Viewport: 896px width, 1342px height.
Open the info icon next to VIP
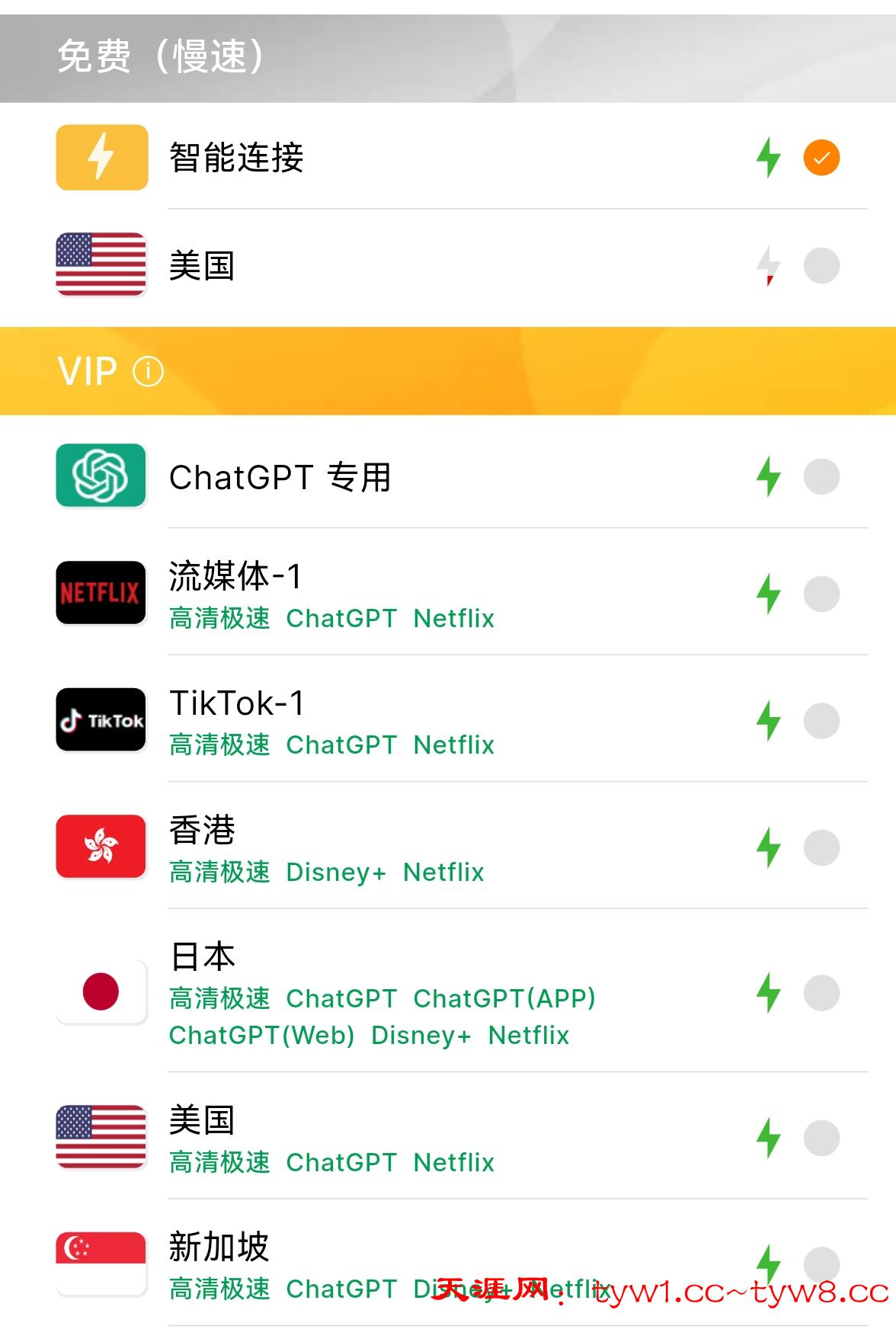click(148, 372)
